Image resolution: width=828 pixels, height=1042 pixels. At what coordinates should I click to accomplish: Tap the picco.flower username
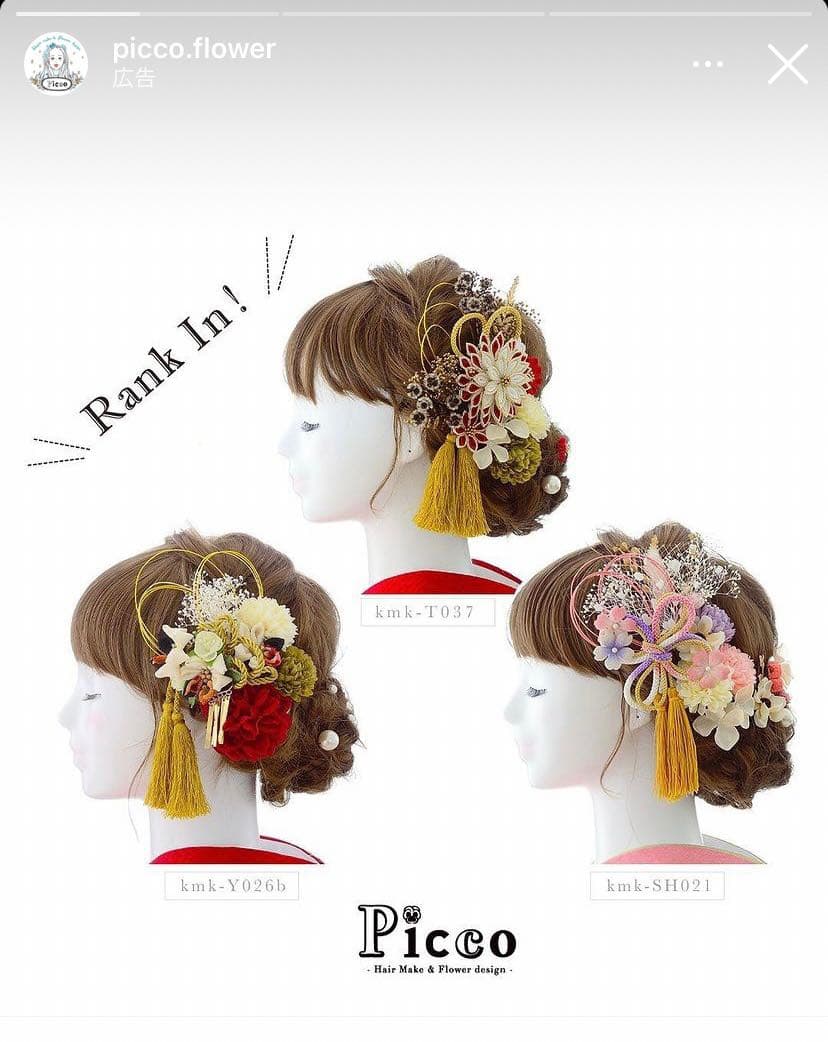pyautogui.click(x=194, y=49)
